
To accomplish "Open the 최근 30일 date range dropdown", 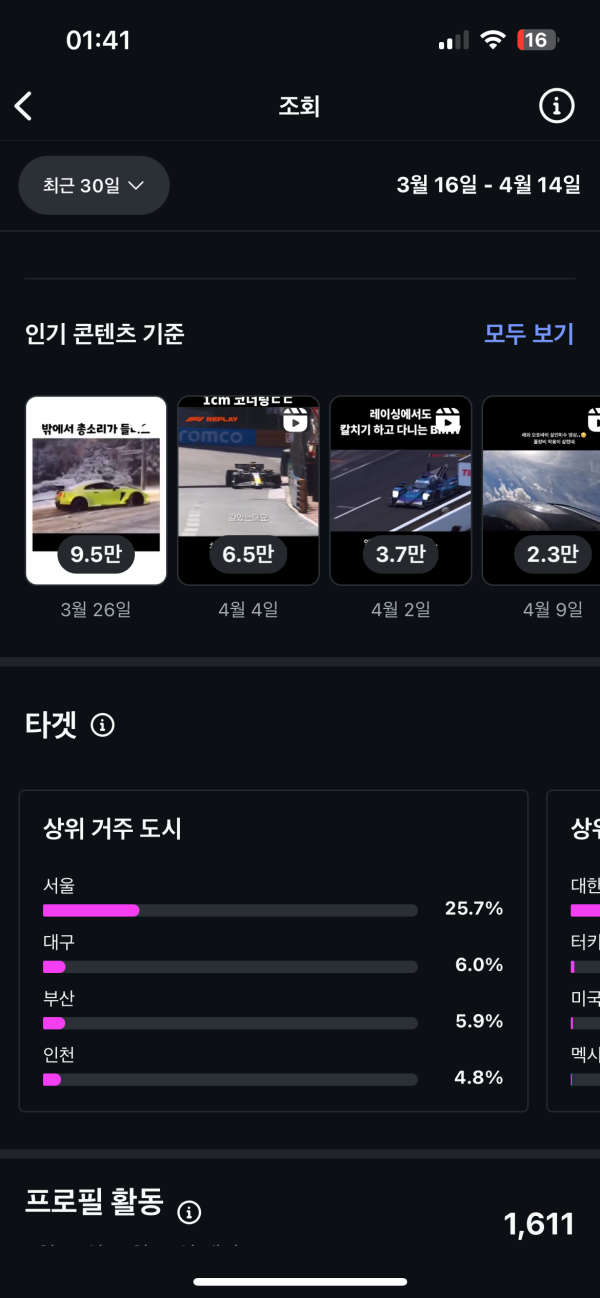I will tap(94, 185).
